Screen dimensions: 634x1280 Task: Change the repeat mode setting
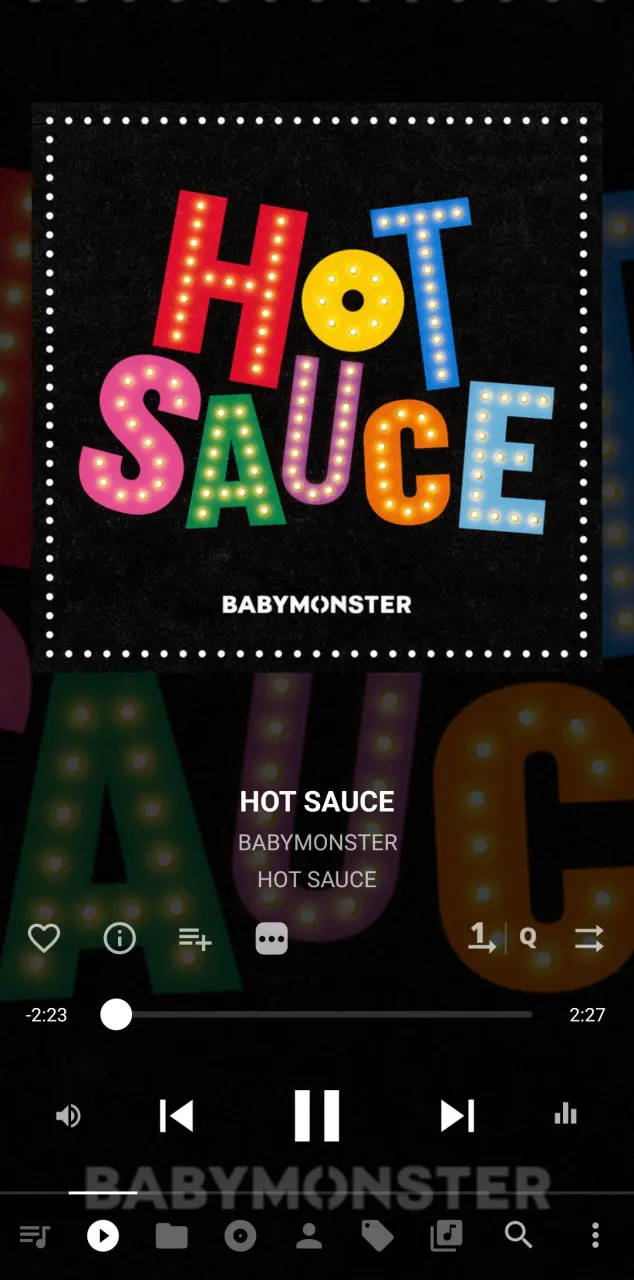(483, 938)
